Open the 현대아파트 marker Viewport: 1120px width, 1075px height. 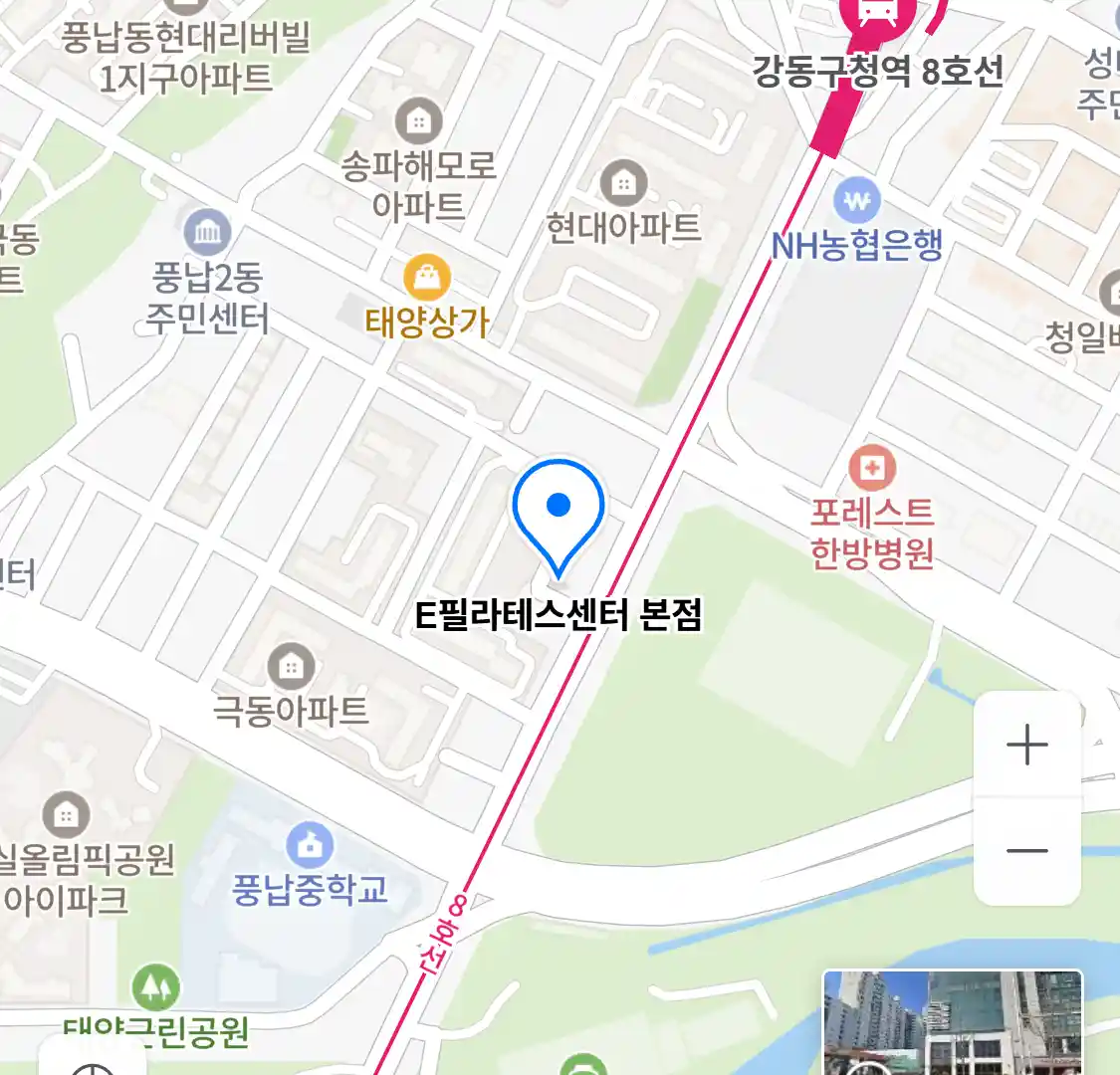pyautogui.click(x=623, y=183)
